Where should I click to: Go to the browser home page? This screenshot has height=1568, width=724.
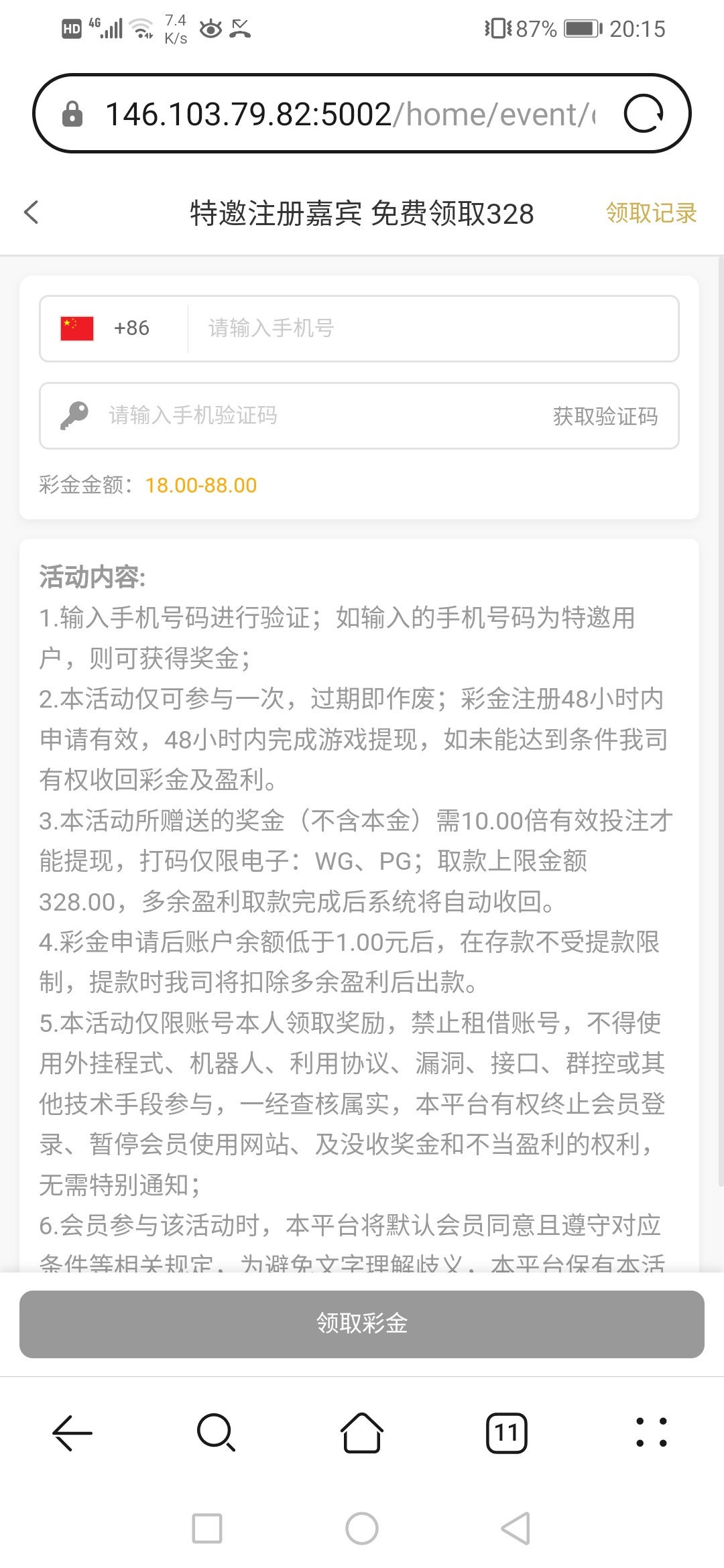[x=362, y=1433]
